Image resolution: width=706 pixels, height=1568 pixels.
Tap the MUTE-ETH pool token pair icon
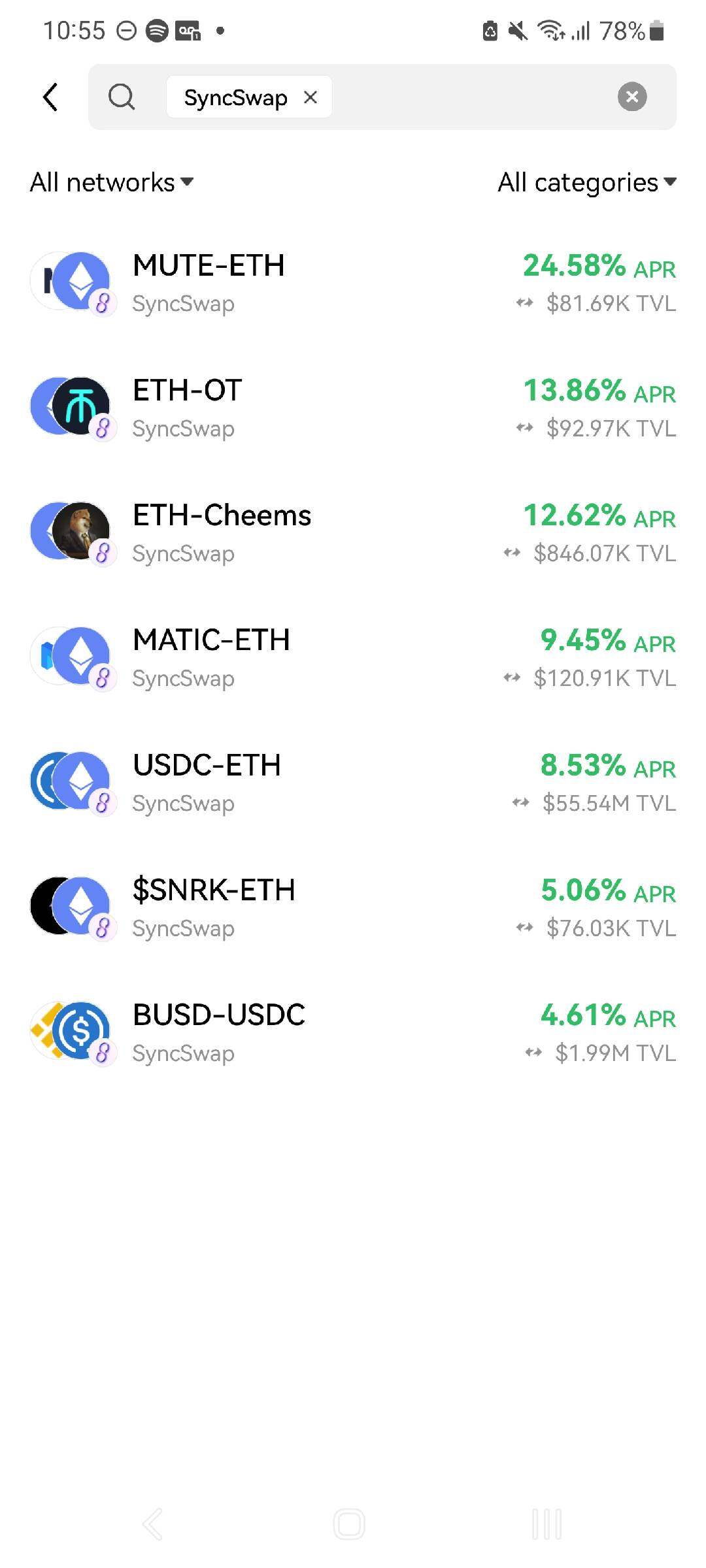point(72,281)
